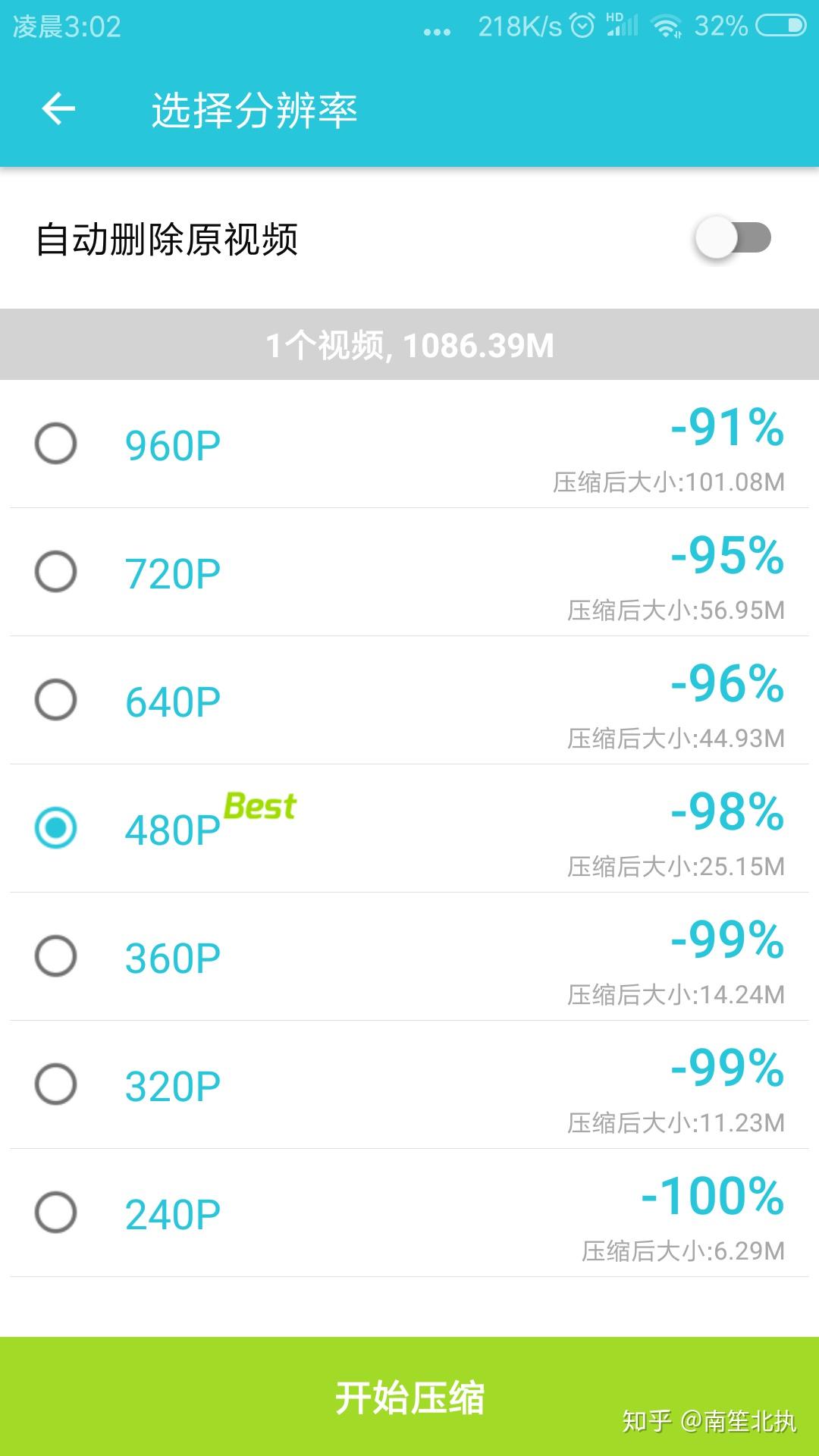Pick 240P resolution
The image size is (819, 1456).
56,1213
